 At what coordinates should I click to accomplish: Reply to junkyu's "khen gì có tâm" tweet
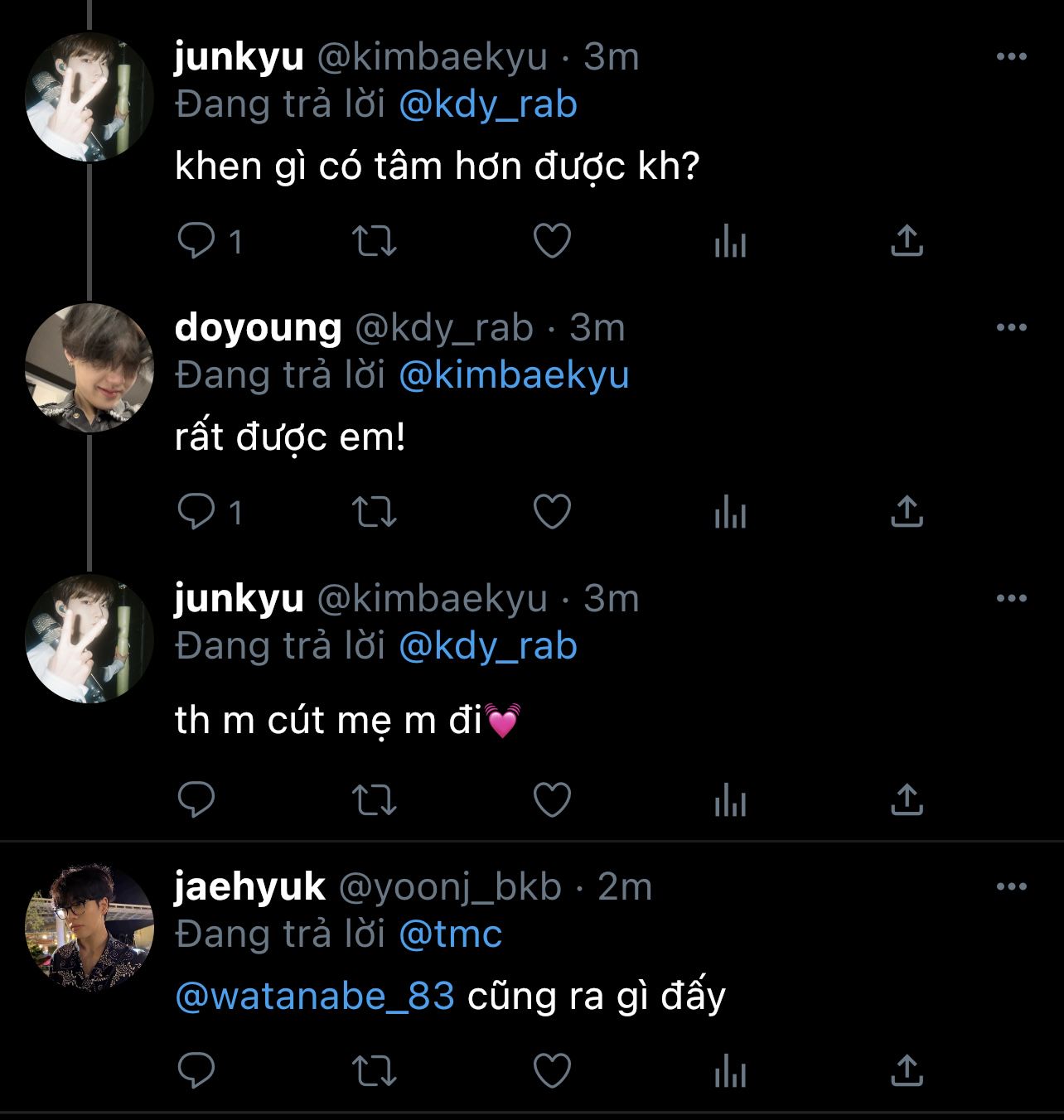[197, 241]
